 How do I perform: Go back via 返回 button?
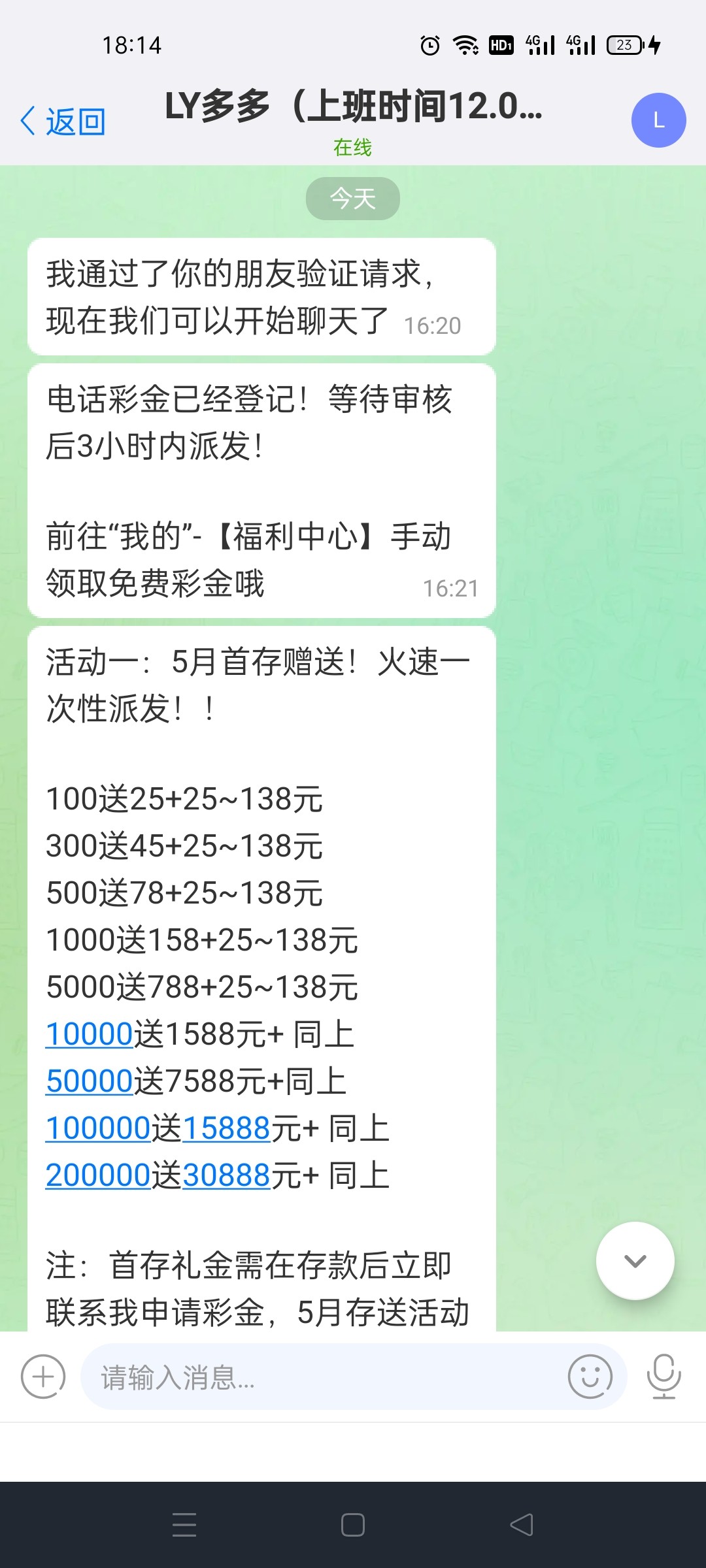click(63, 122)
